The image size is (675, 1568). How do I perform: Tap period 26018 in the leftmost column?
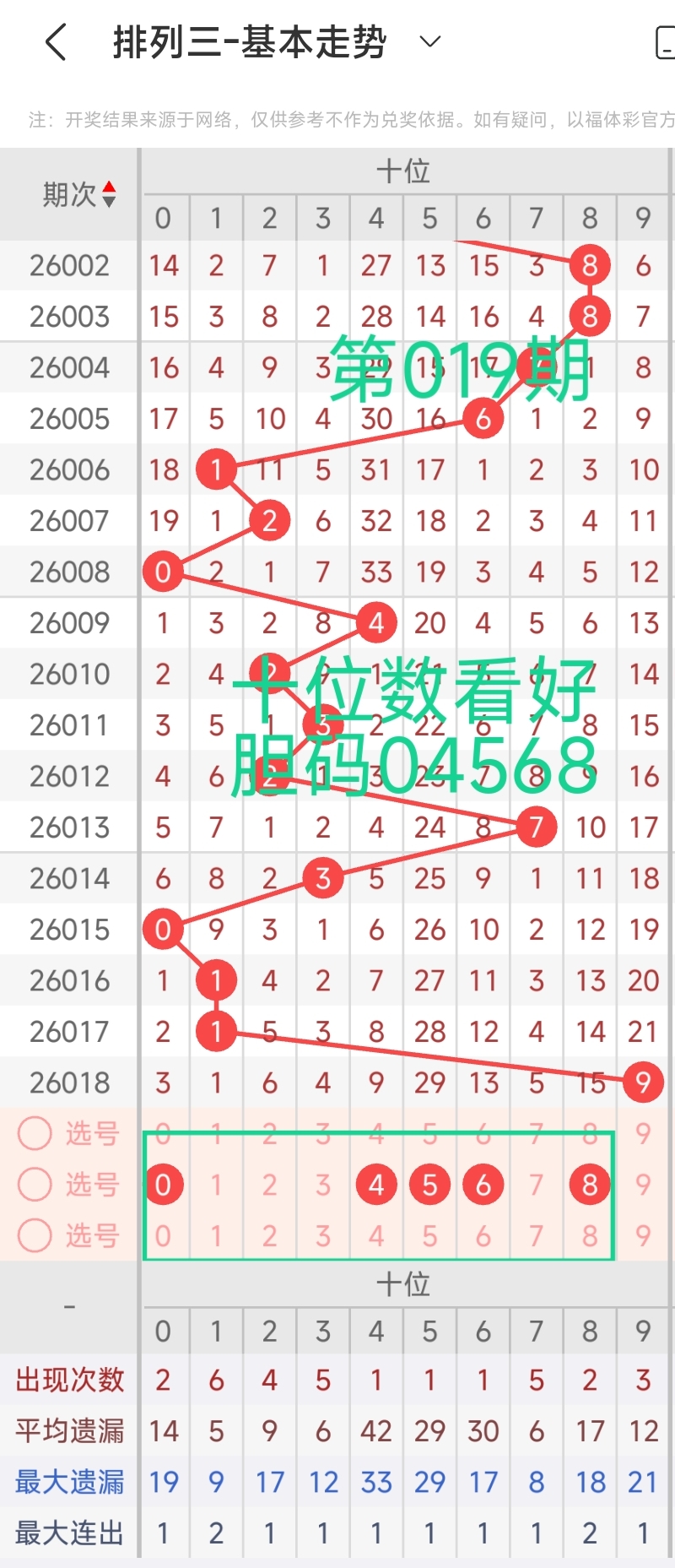tap(68, 1082)
